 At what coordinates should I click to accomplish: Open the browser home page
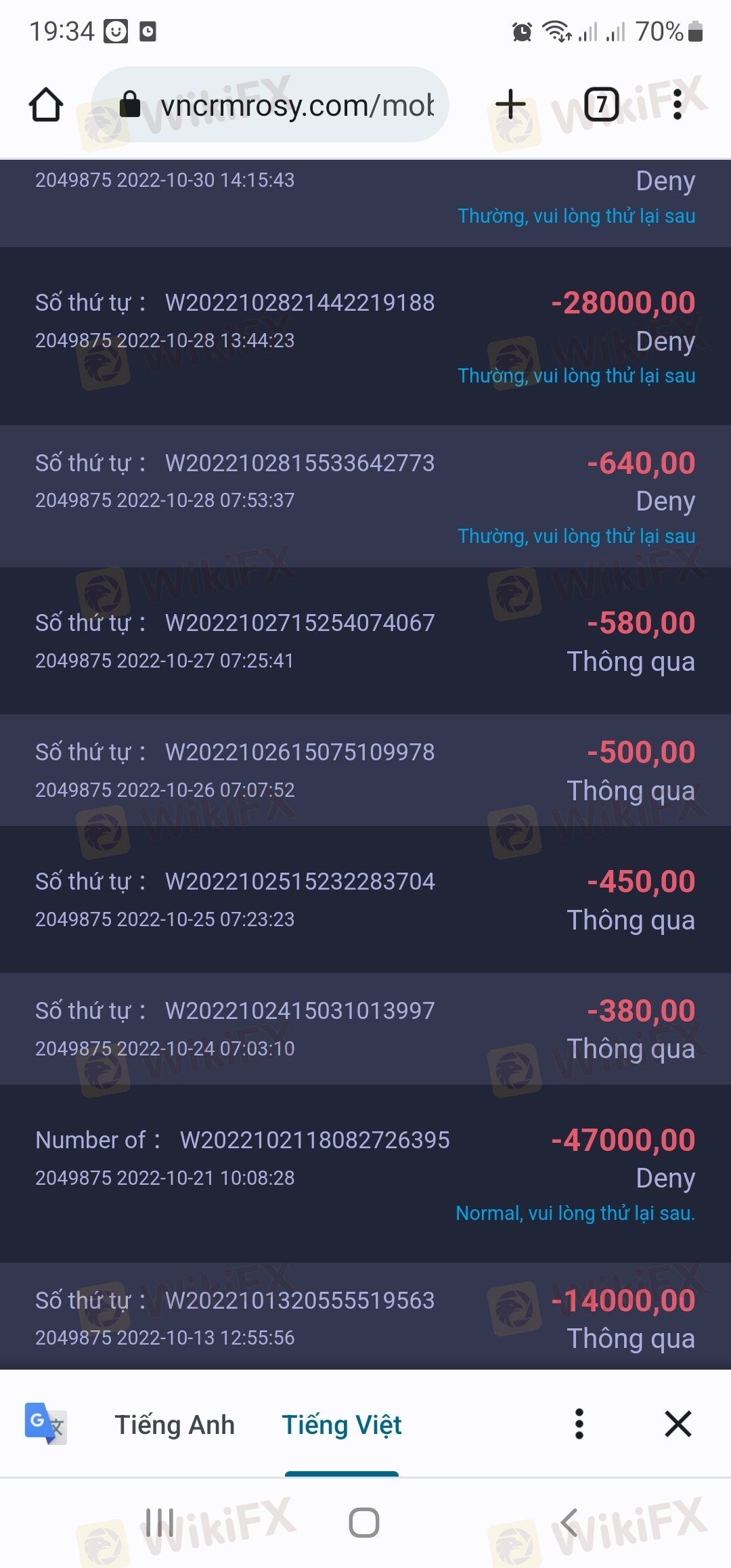click(x=46, y=105)
